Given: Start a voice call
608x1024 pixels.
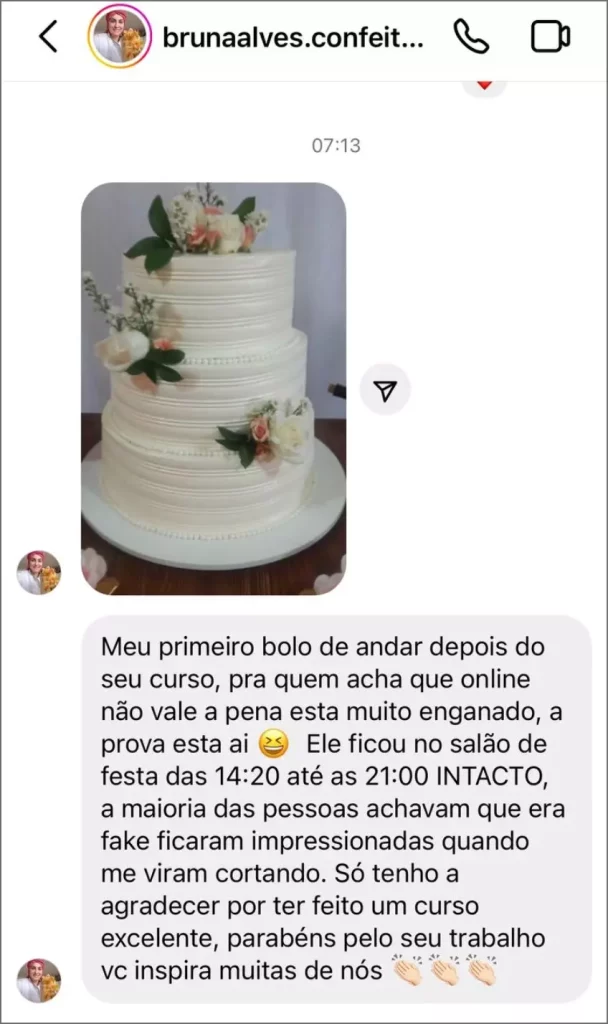Looking at the screenshot, I should (x=470, y=37).
